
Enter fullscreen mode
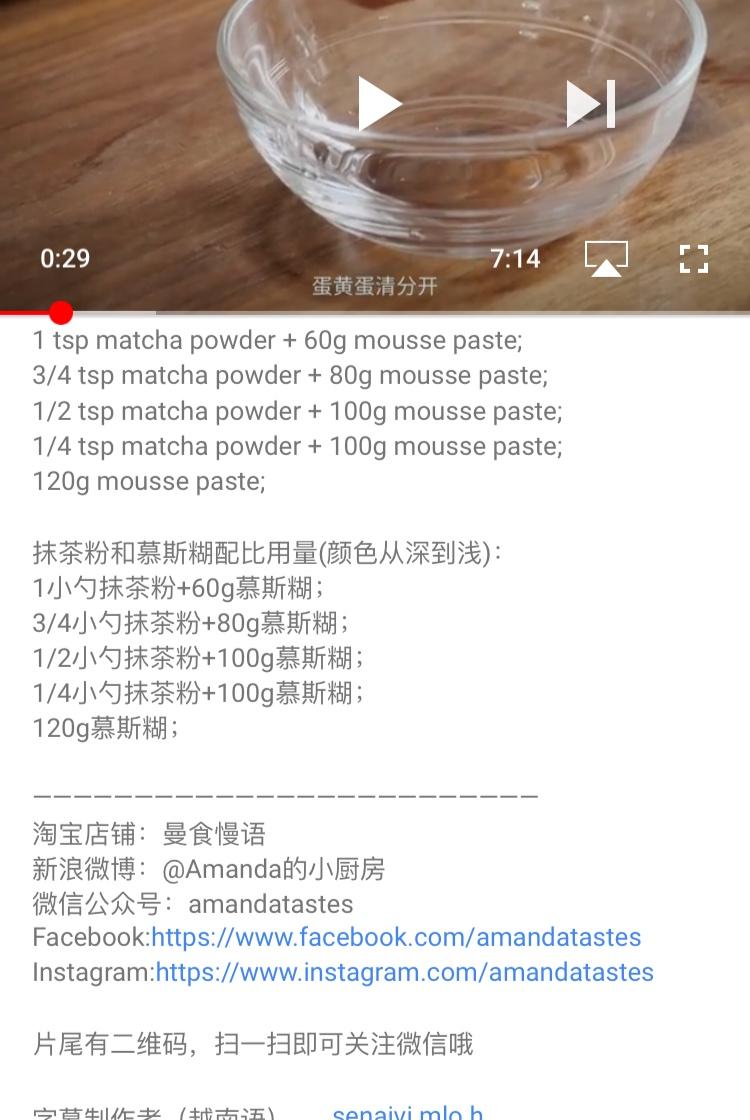coord(693,259)
